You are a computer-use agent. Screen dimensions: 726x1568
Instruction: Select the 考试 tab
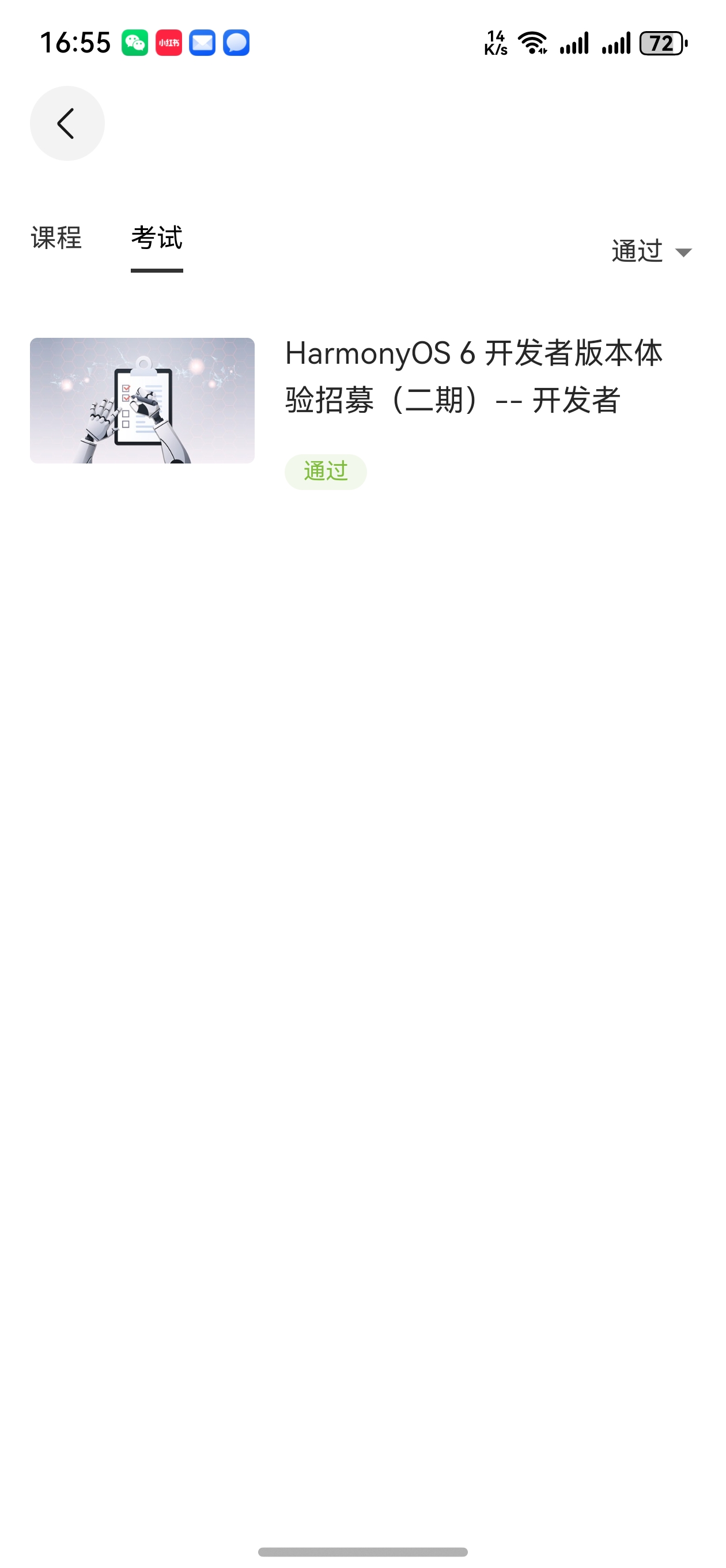(156, 238)
